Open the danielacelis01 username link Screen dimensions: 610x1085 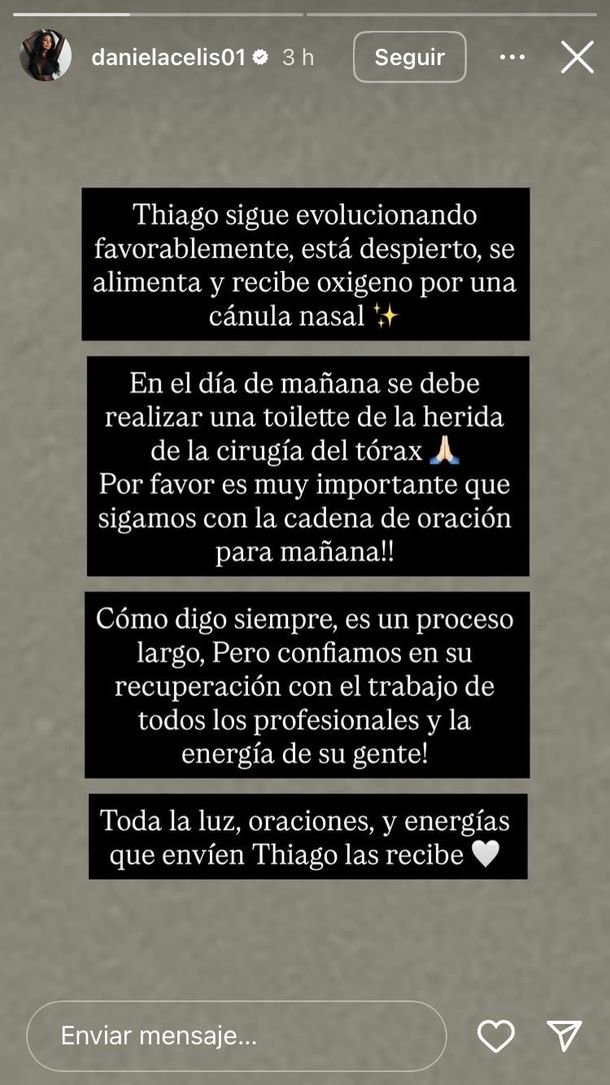point(167,57)
